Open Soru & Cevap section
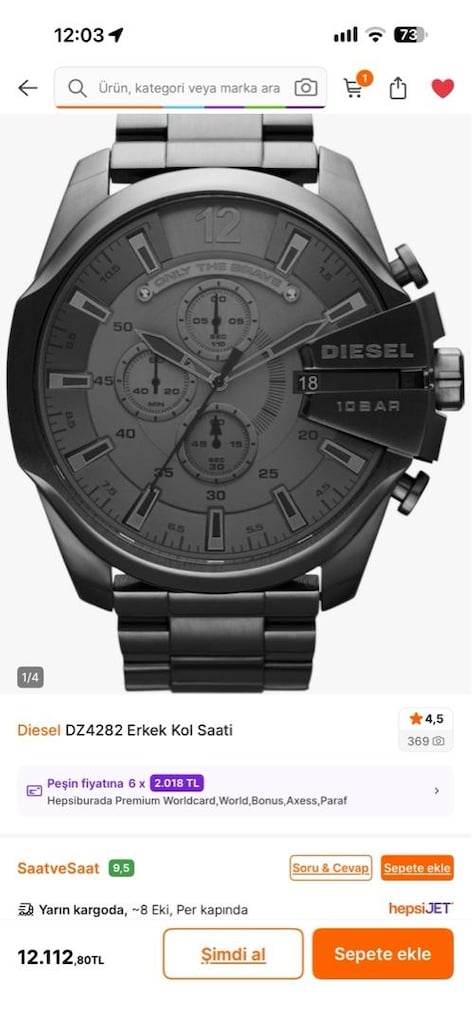Screen dimensions: 472x1024 tap(331, 868)
